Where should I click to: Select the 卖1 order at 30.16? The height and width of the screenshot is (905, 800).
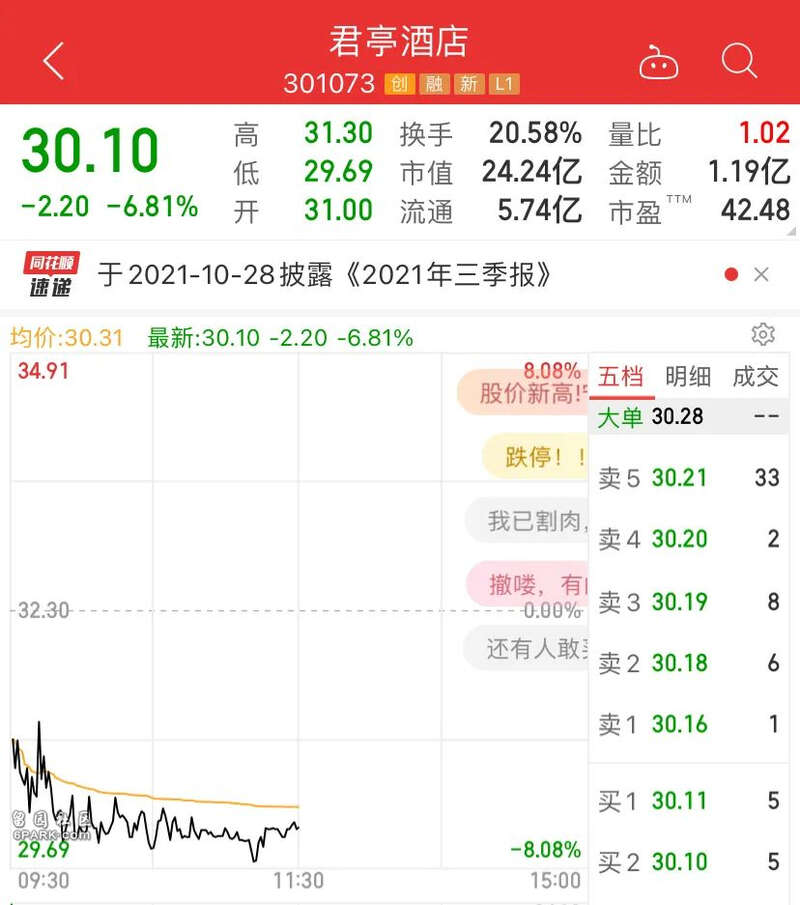[688, 724]
